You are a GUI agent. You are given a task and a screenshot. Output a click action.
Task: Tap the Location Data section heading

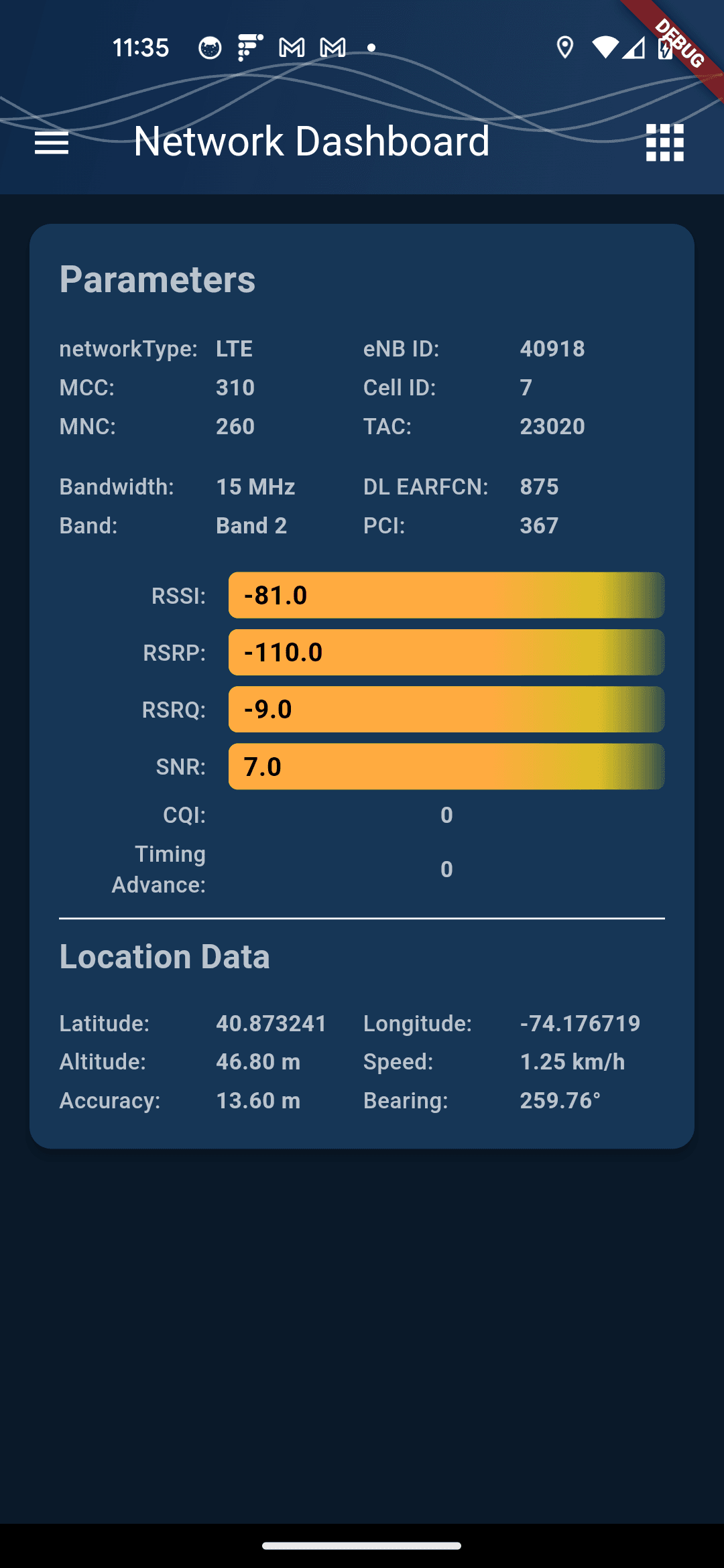(x=164, y=956)
